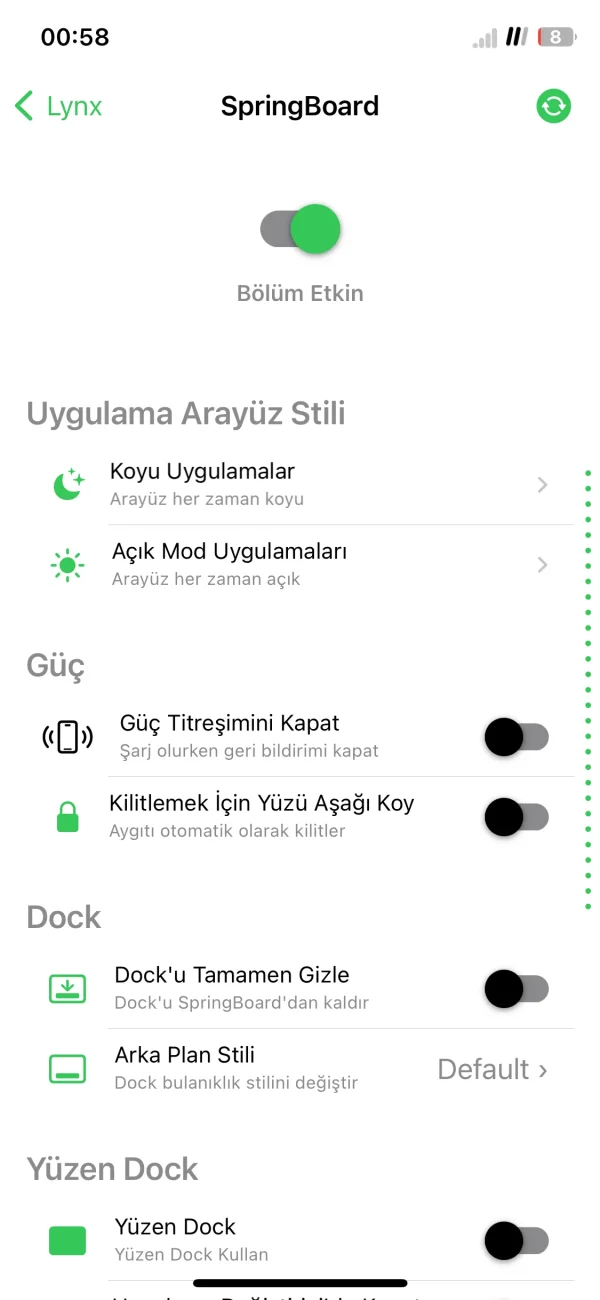Turn on Kilitlemek İçin Yüzü Aşağı Koy
600x1300 pixels.
(x=516, y=817)
